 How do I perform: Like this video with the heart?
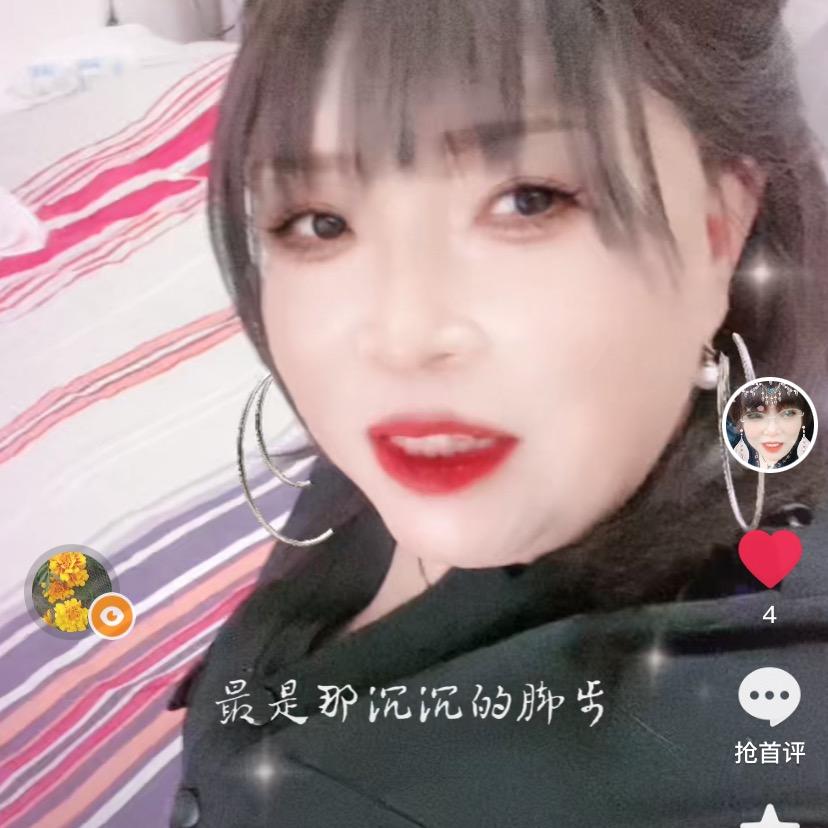[769, 558]
